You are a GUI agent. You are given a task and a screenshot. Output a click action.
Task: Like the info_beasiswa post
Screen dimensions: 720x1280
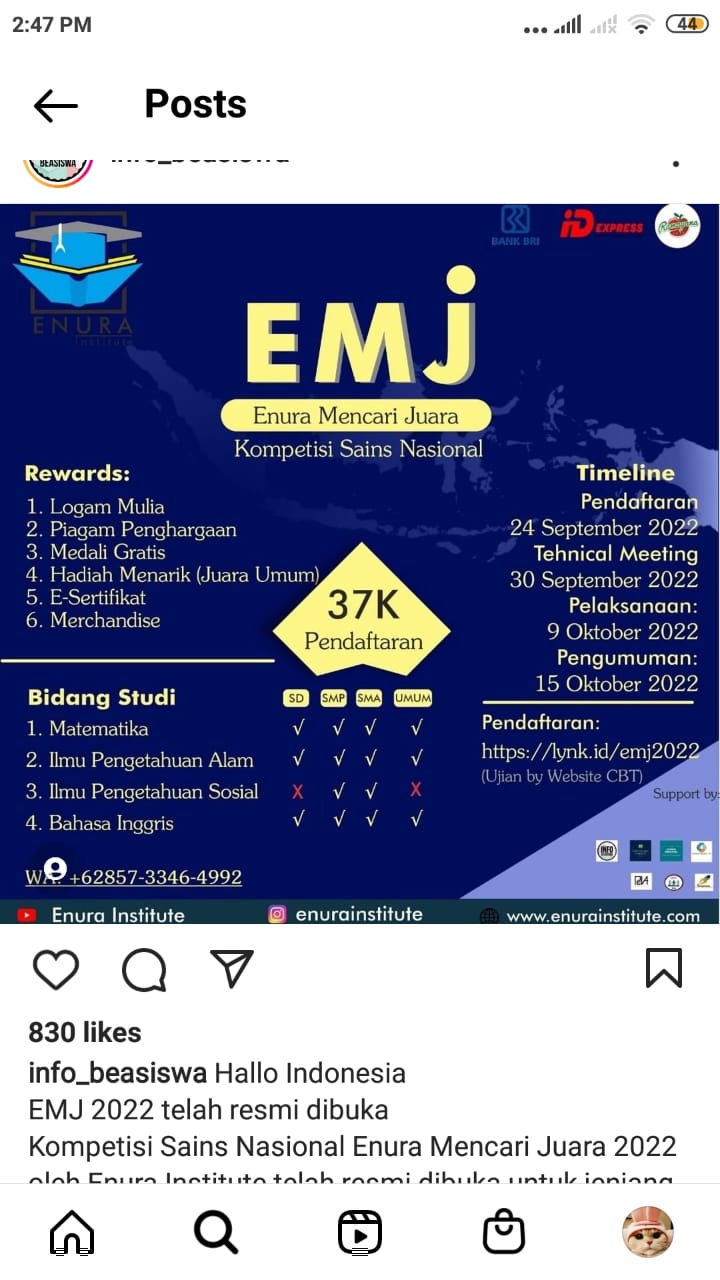click(x=56, y=969)
